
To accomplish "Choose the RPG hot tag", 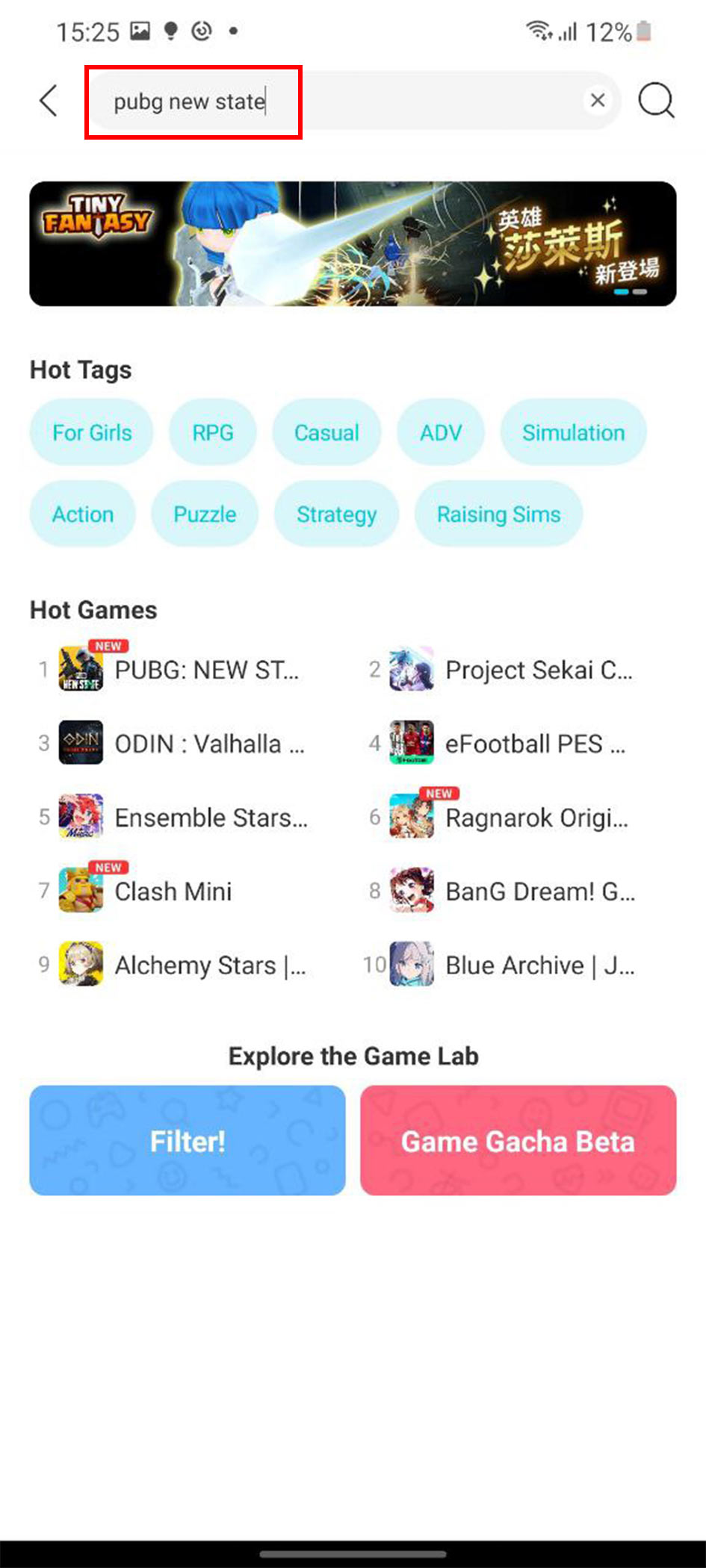I will click(x=213, y=432).
